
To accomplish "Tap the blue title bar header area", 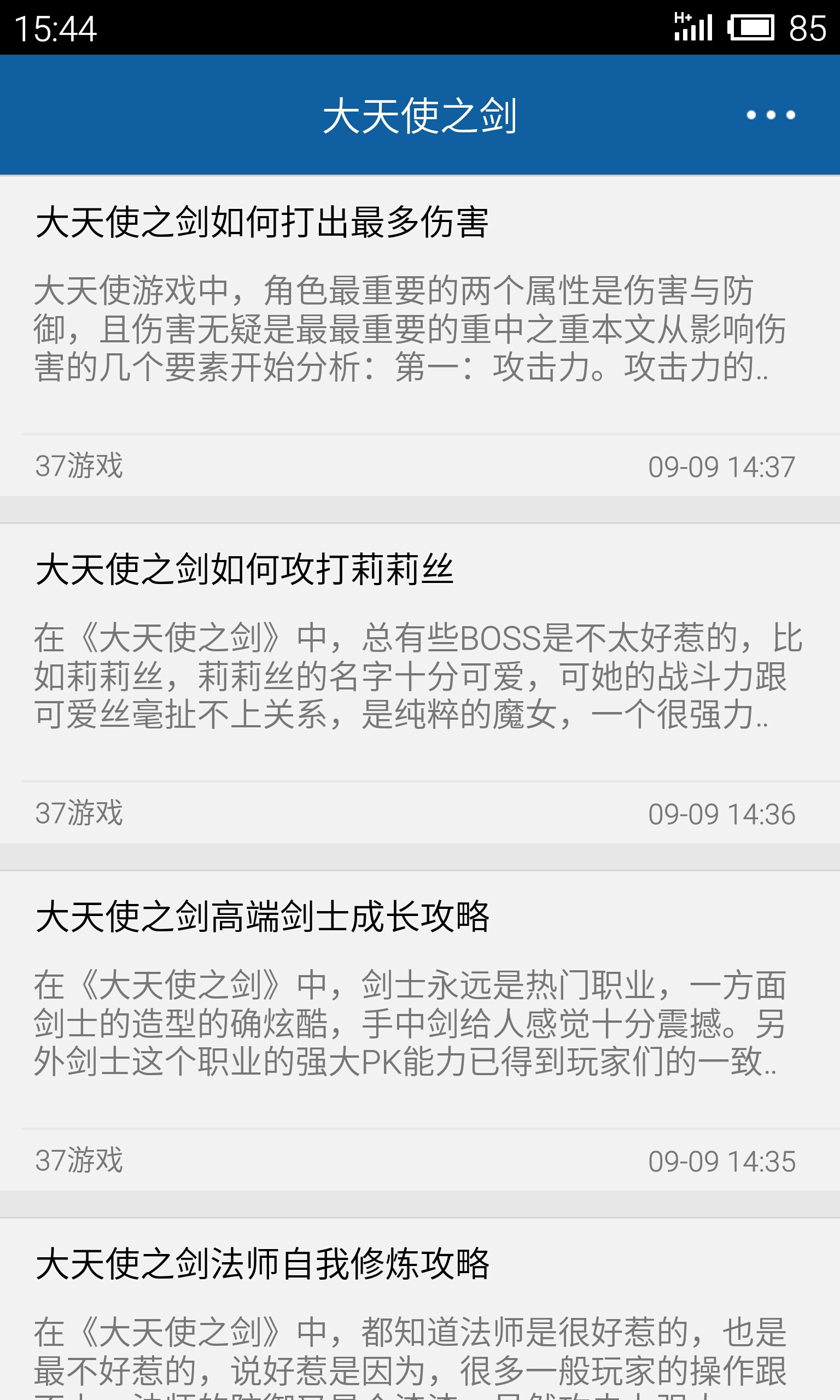I will pos(419,116).
